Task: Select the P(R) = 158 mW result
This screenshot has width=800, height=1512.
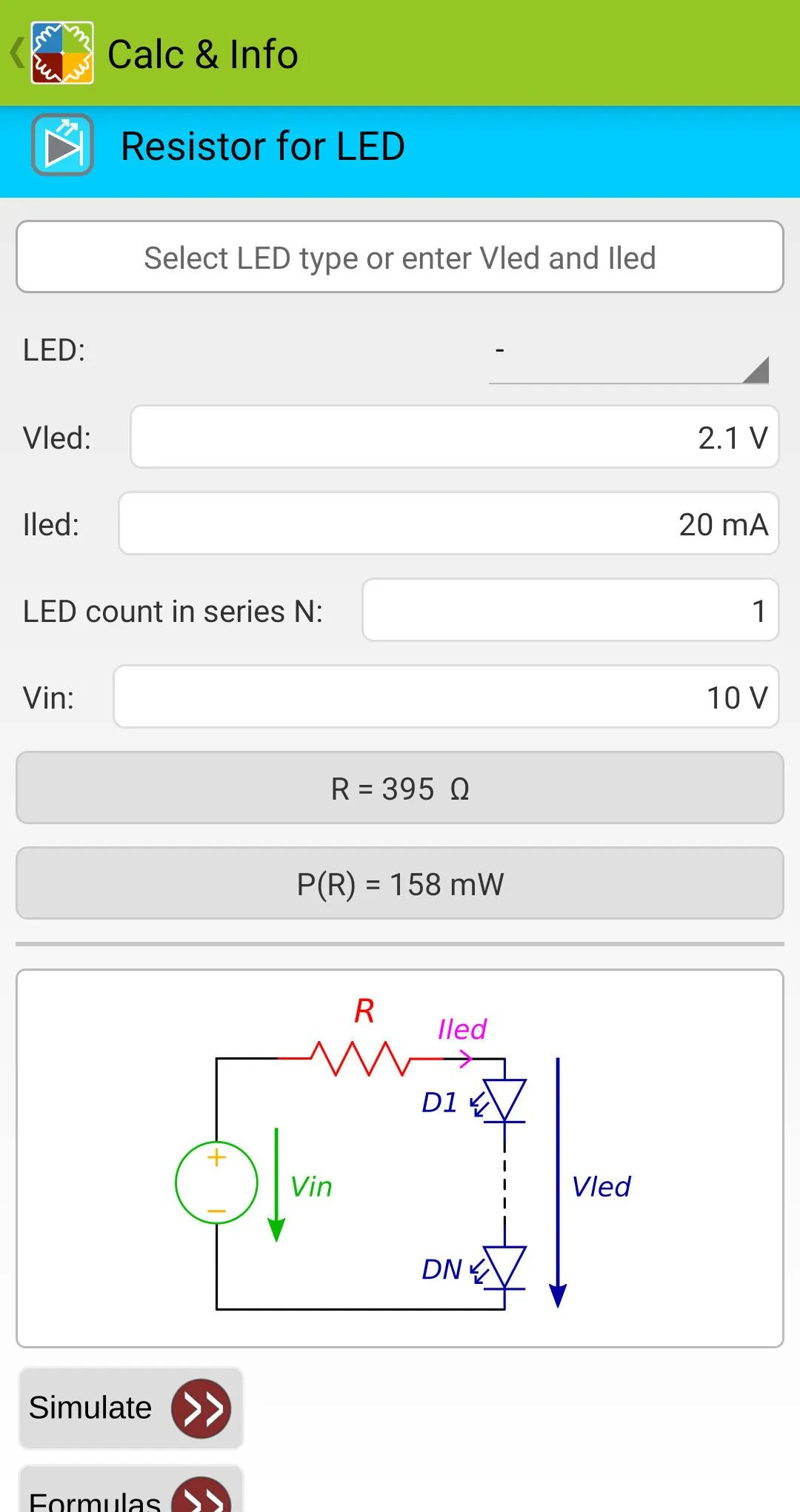Action: pos(400,883)
